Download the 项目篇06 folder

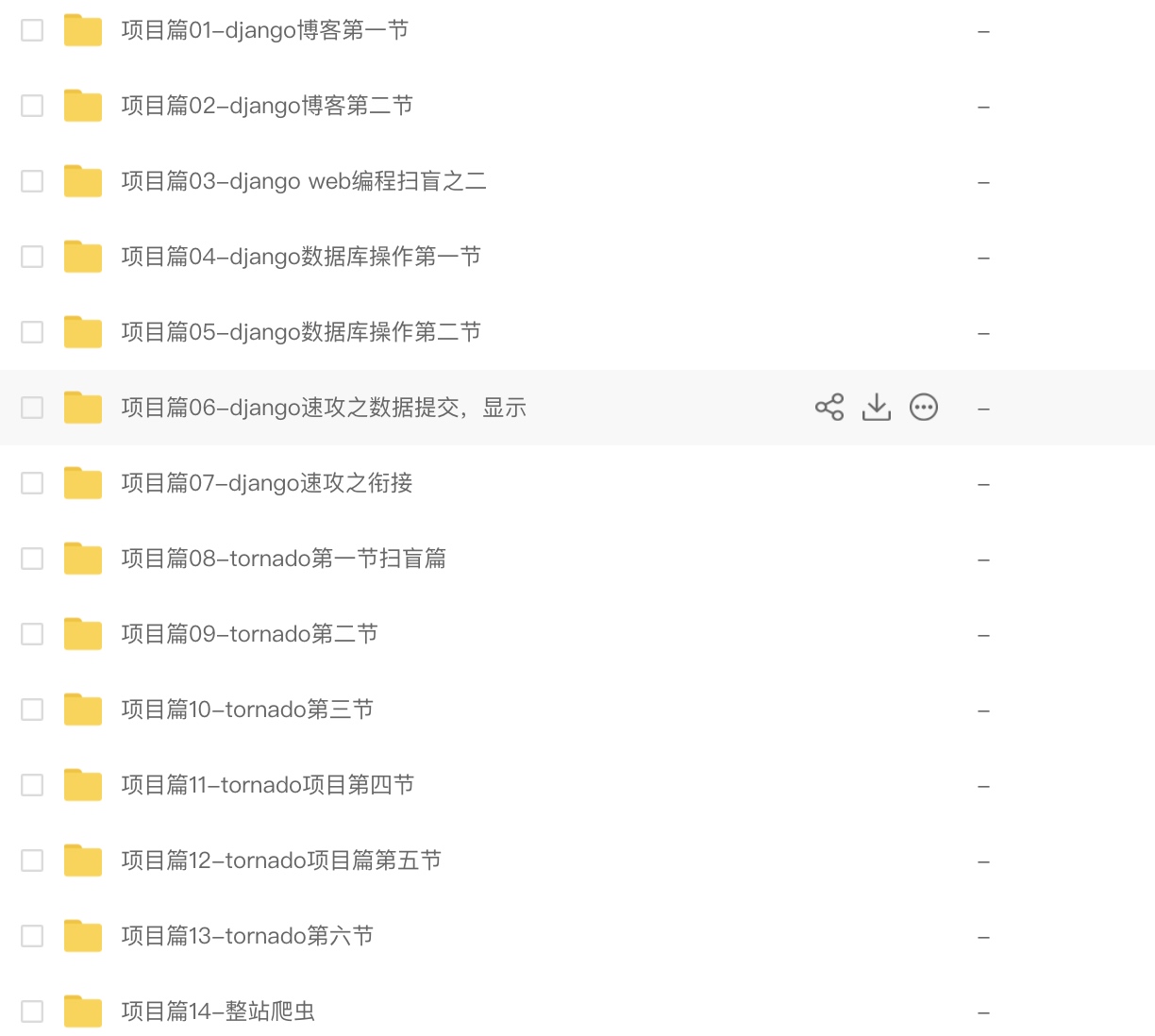tap(876, 407)
